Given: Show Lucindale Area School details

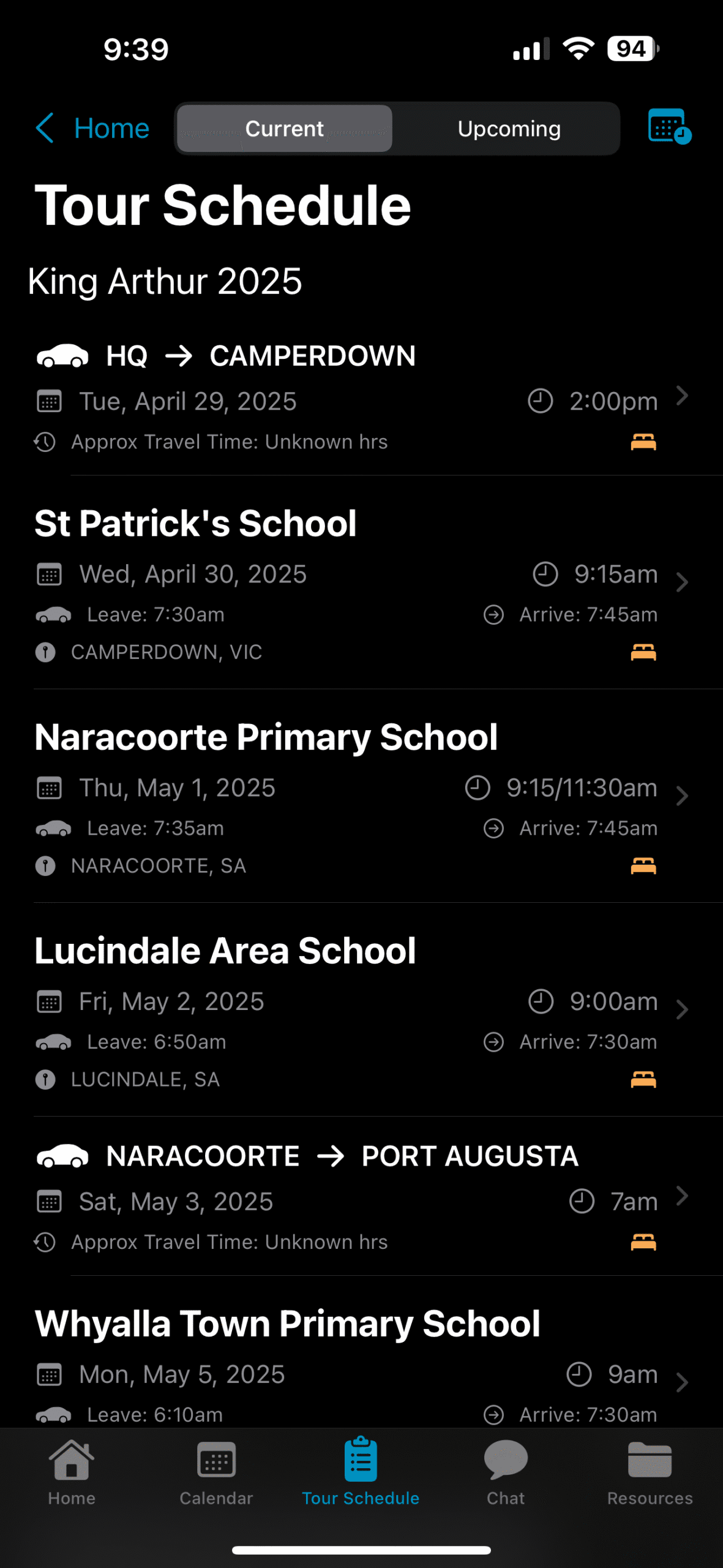Looking at the screenshot, I should pos(361,1008).
